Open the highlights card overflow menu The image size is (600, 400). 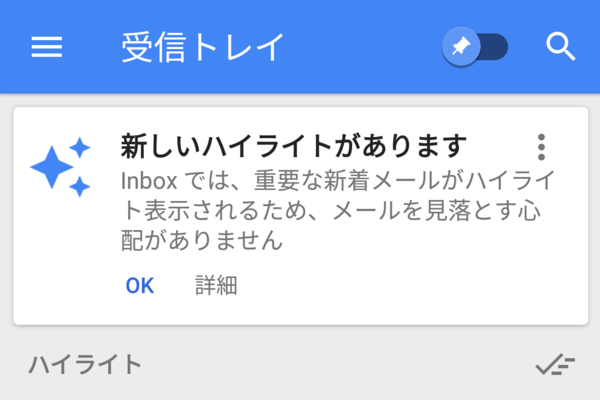542,146
